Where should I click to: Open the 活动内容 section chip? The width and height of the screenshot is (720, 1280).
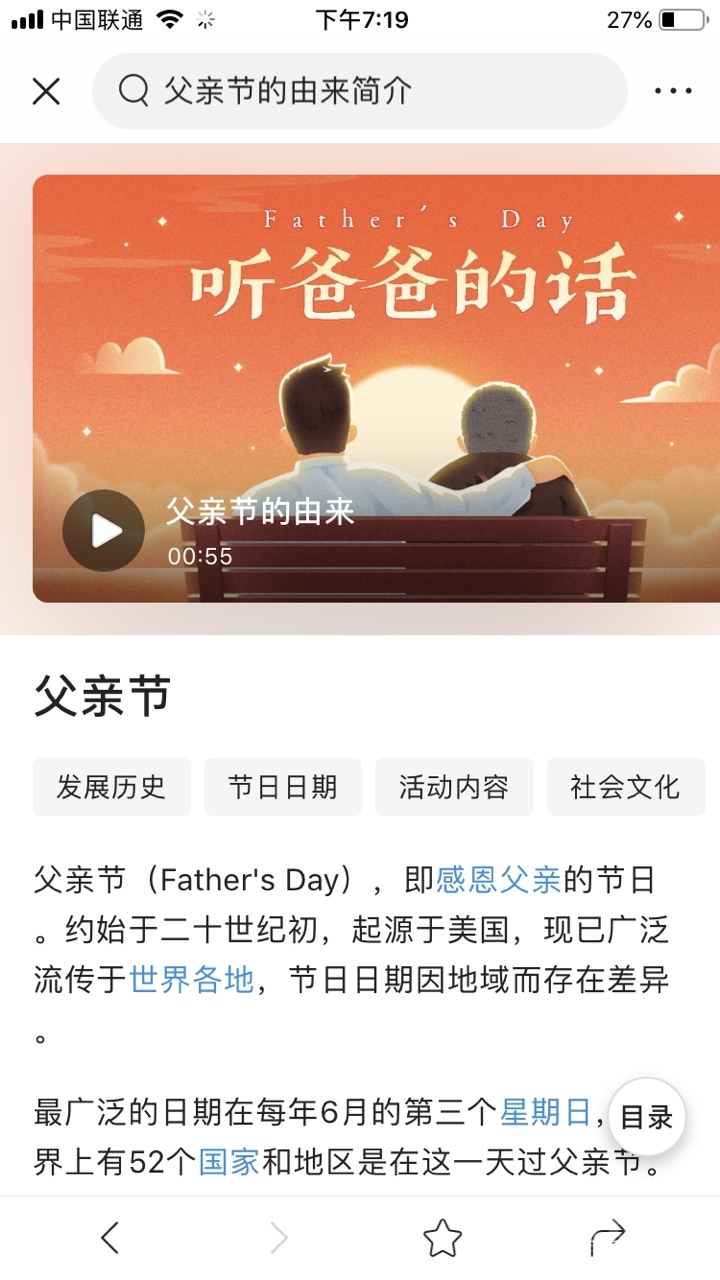point(454,787)
